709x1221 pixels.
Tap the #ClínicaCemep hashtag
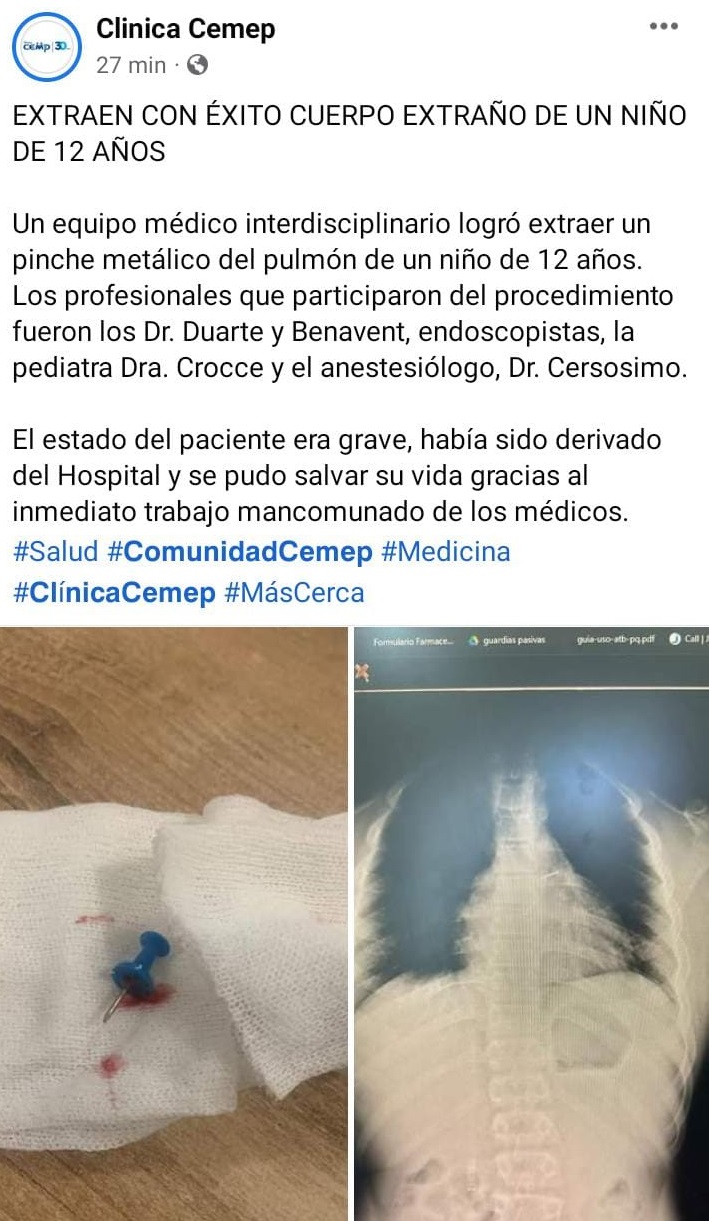(x=114, y=592)
